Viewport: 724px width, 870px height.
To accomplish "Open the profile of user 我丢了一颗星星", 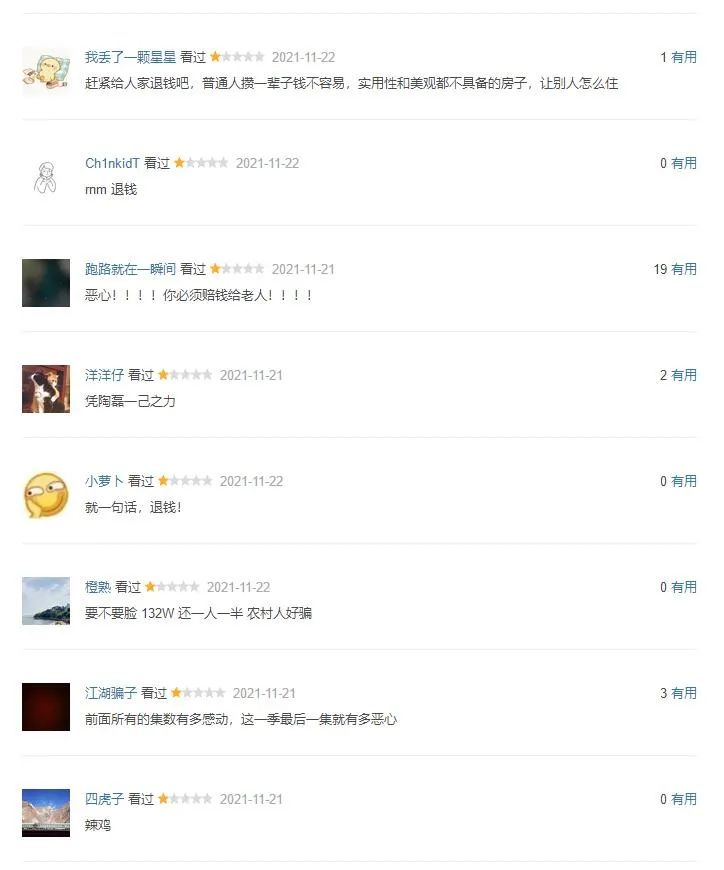I will point(130,57).
